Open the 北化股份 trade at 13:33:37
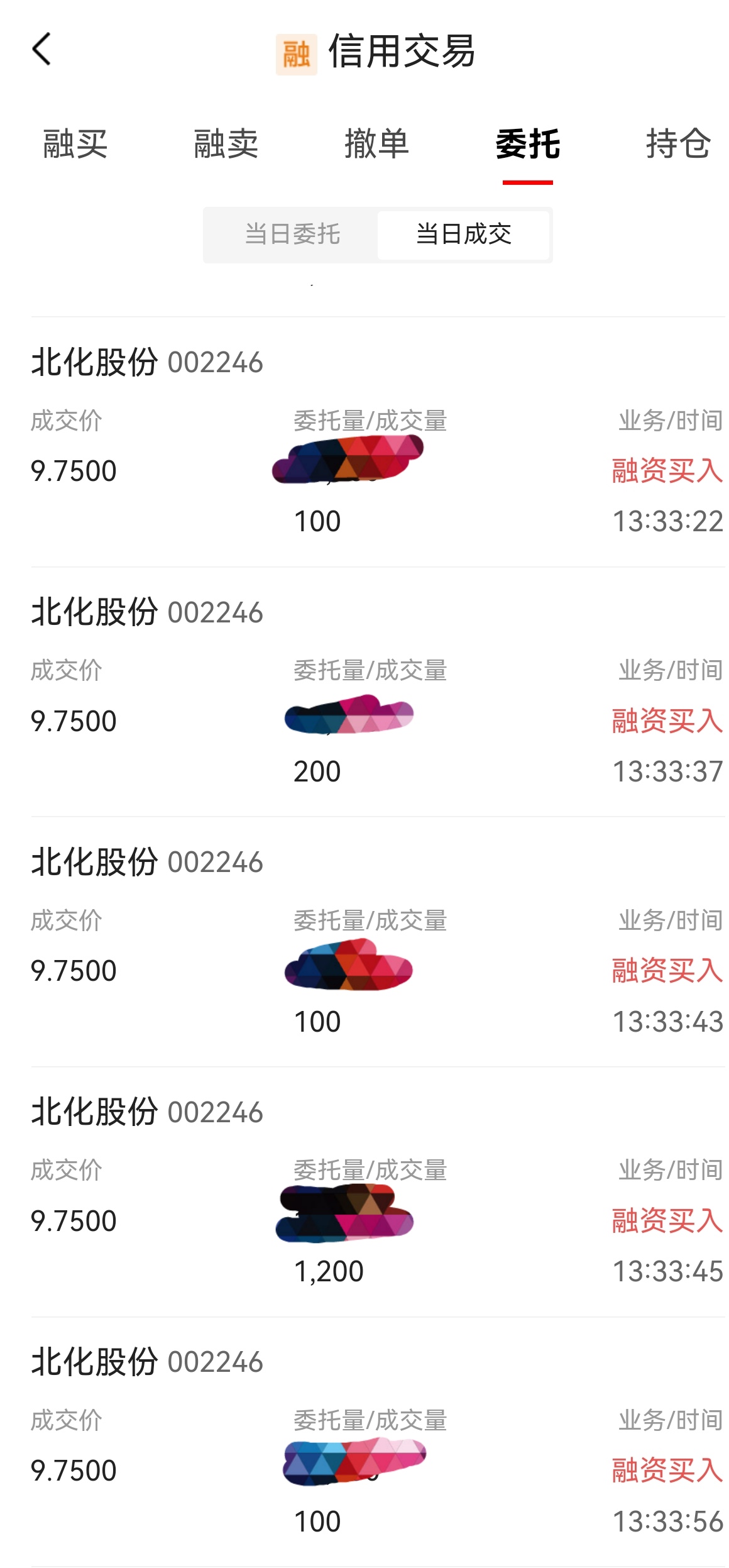The width and height of the screenshot is (729, 1568). (x=378, y=692)
